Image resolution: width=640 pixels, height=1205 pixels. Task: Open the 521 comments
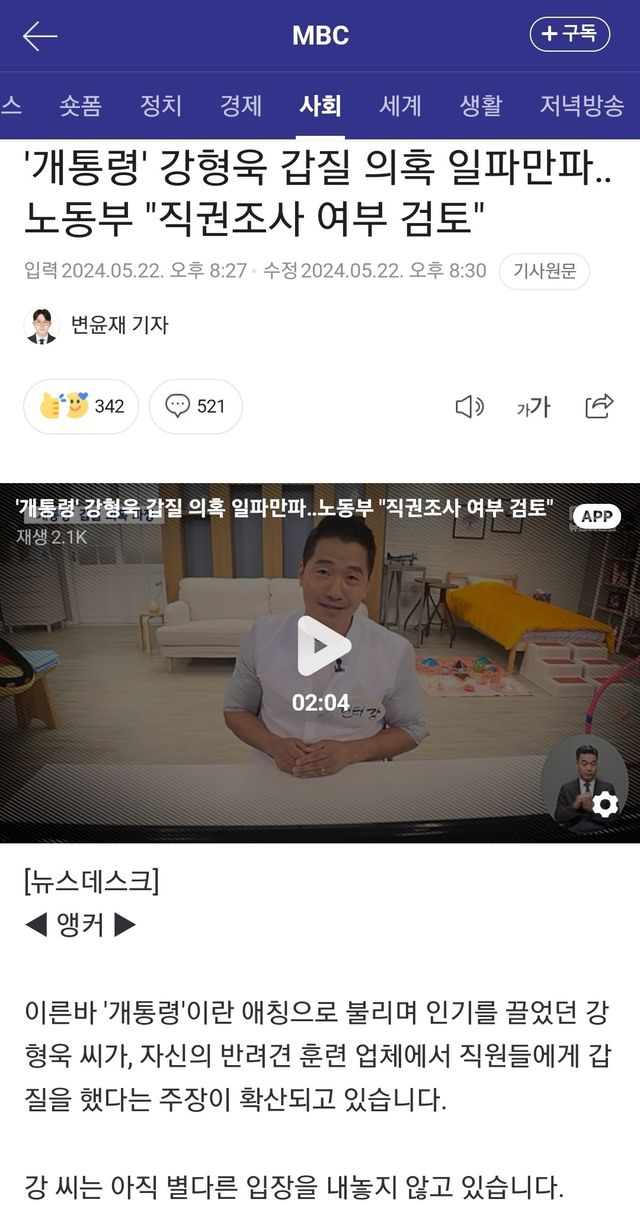point(195,406)
